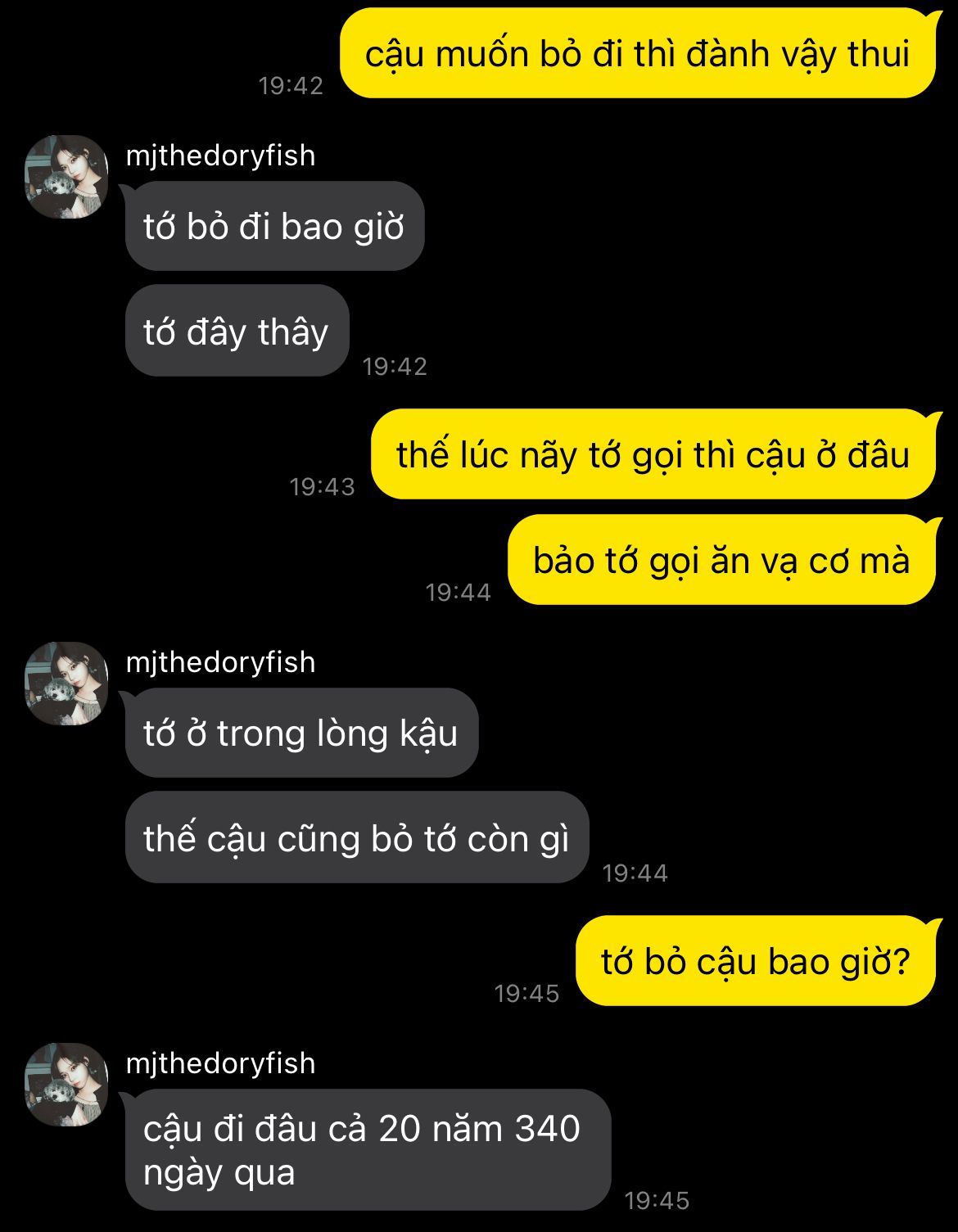
Task: Open mjthedoryfish's avatar beside "tớ bỏ đi bao giờ"
Action: tap(66, 177)
